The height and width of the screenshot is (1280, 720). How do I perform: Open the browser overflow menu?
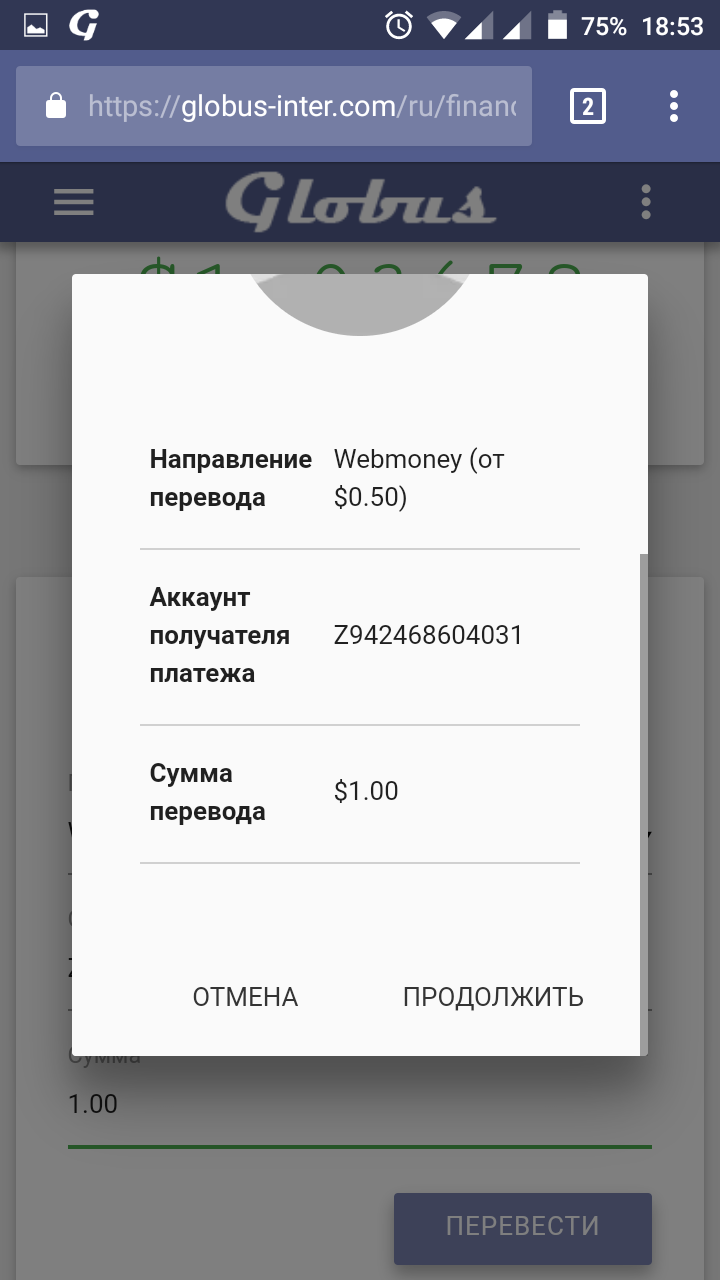pyautogui.click(x=674, y=106)
